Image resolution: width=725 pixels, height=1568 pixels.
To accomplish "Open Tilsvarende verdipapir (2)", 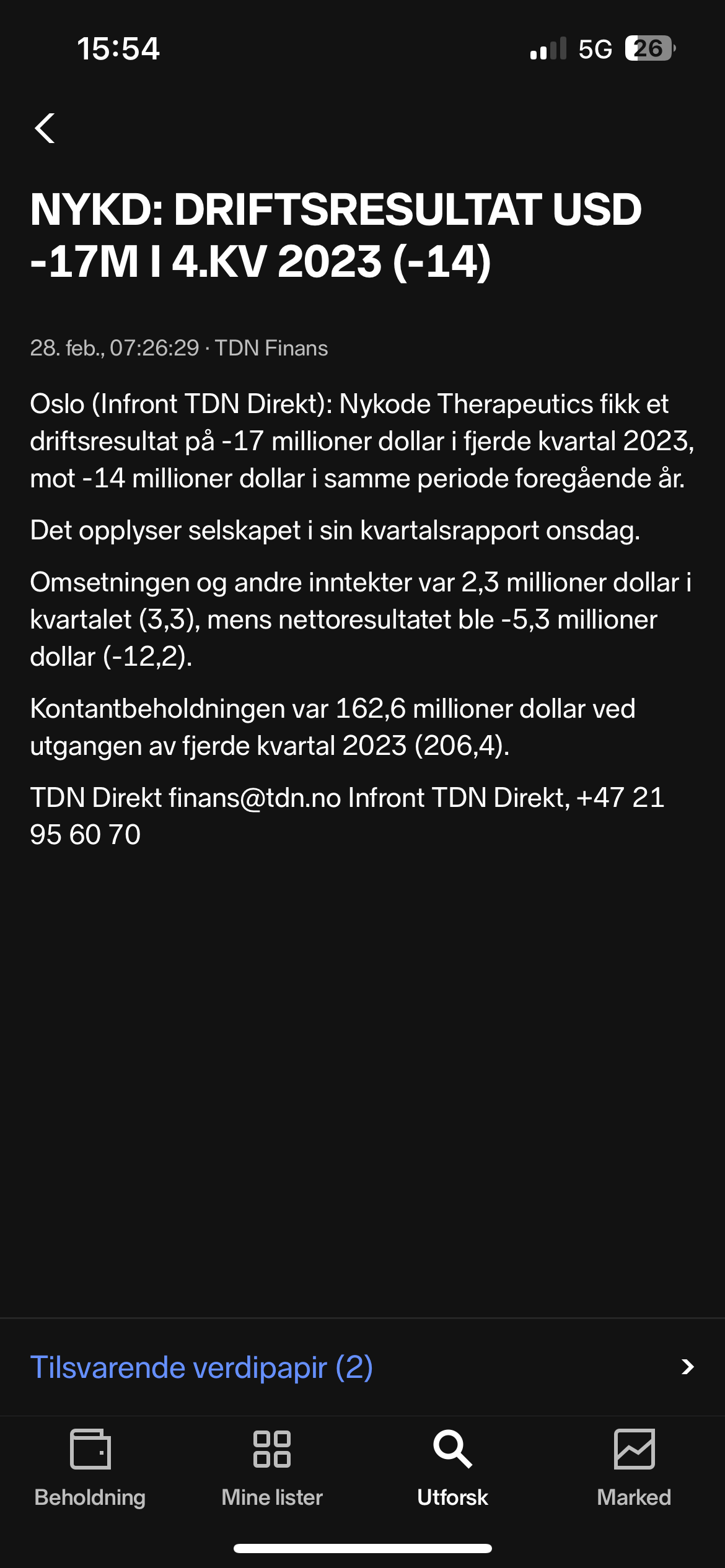I will (x=362, y=1367).
